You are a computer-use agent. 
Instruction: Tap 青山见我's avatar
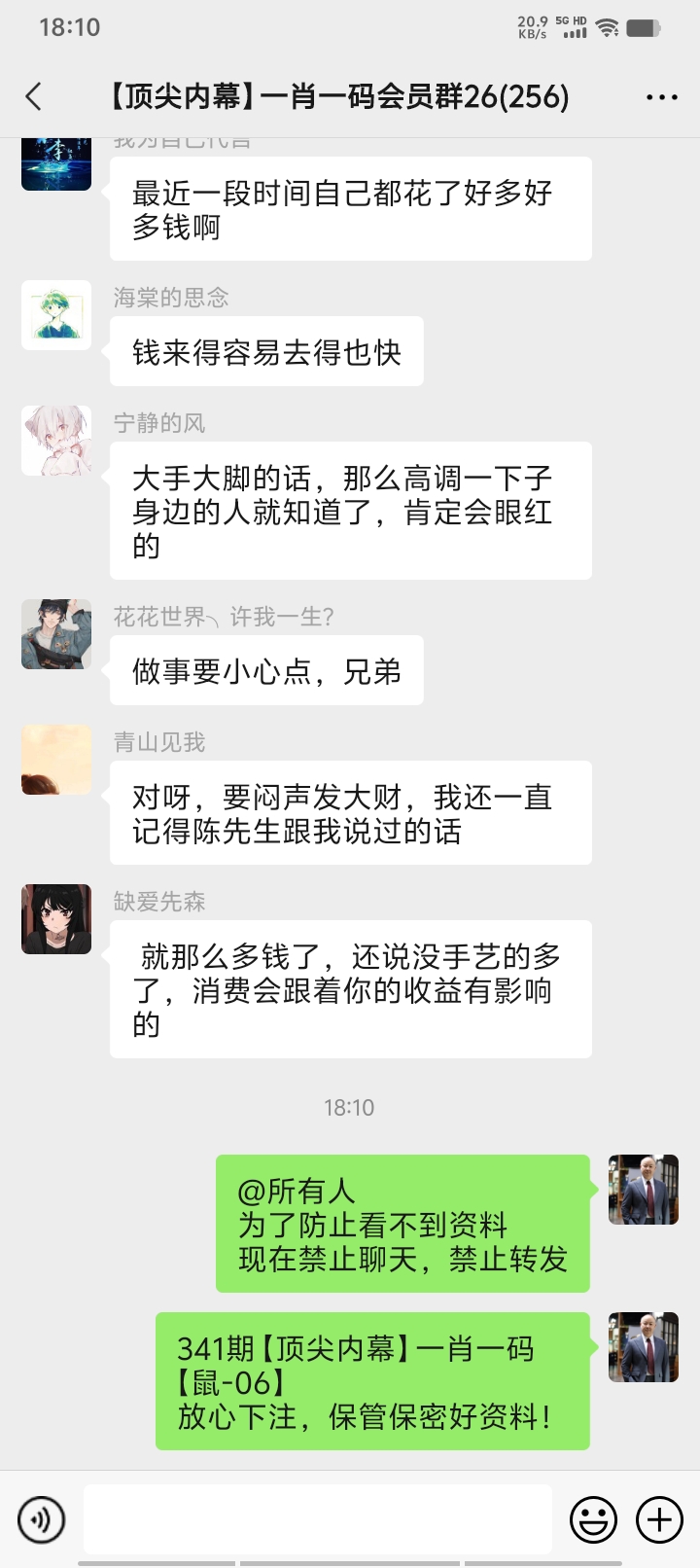pos(56,760)
